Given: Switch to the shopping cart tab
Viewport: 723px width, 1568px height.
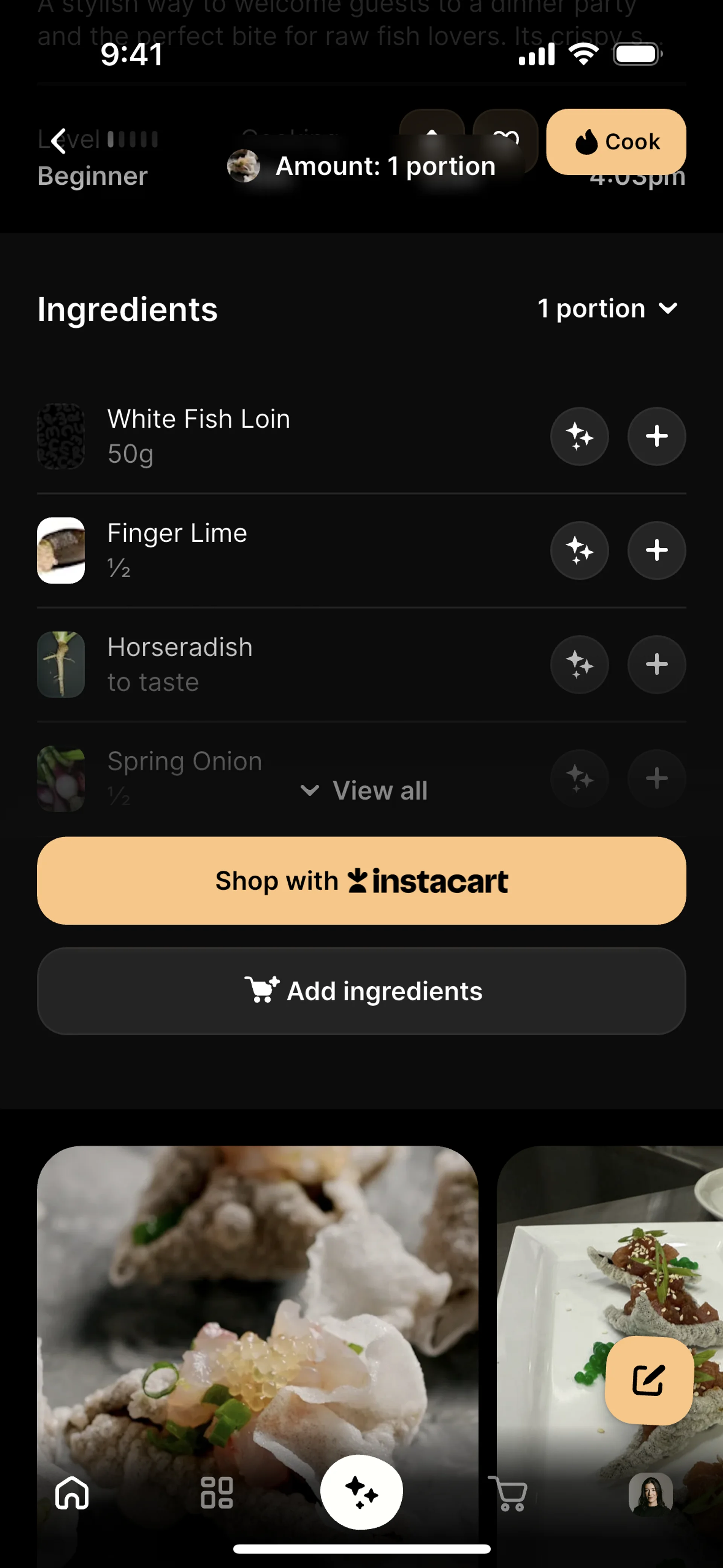Looking at the screenshot, I should [508, 1493].
